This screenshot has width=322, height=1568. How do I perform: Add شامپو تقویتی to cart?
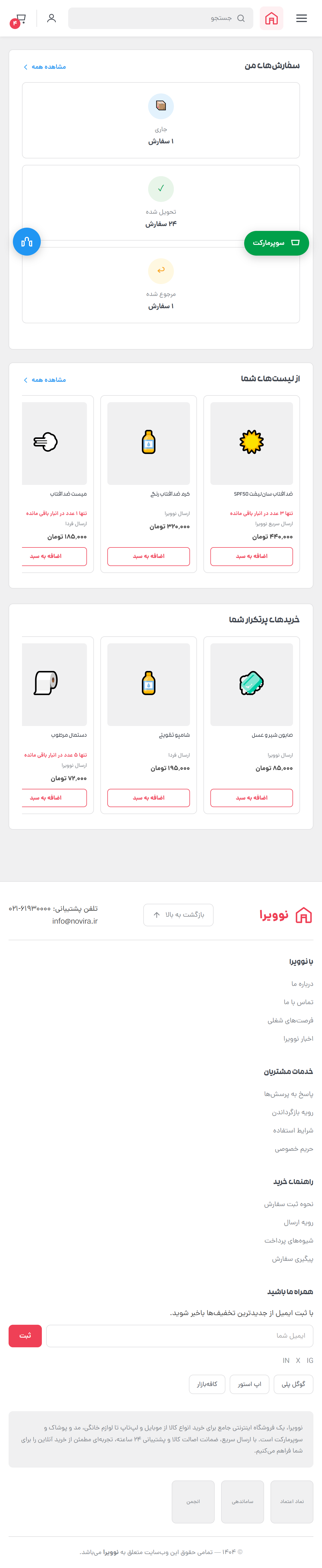[148, 798]
